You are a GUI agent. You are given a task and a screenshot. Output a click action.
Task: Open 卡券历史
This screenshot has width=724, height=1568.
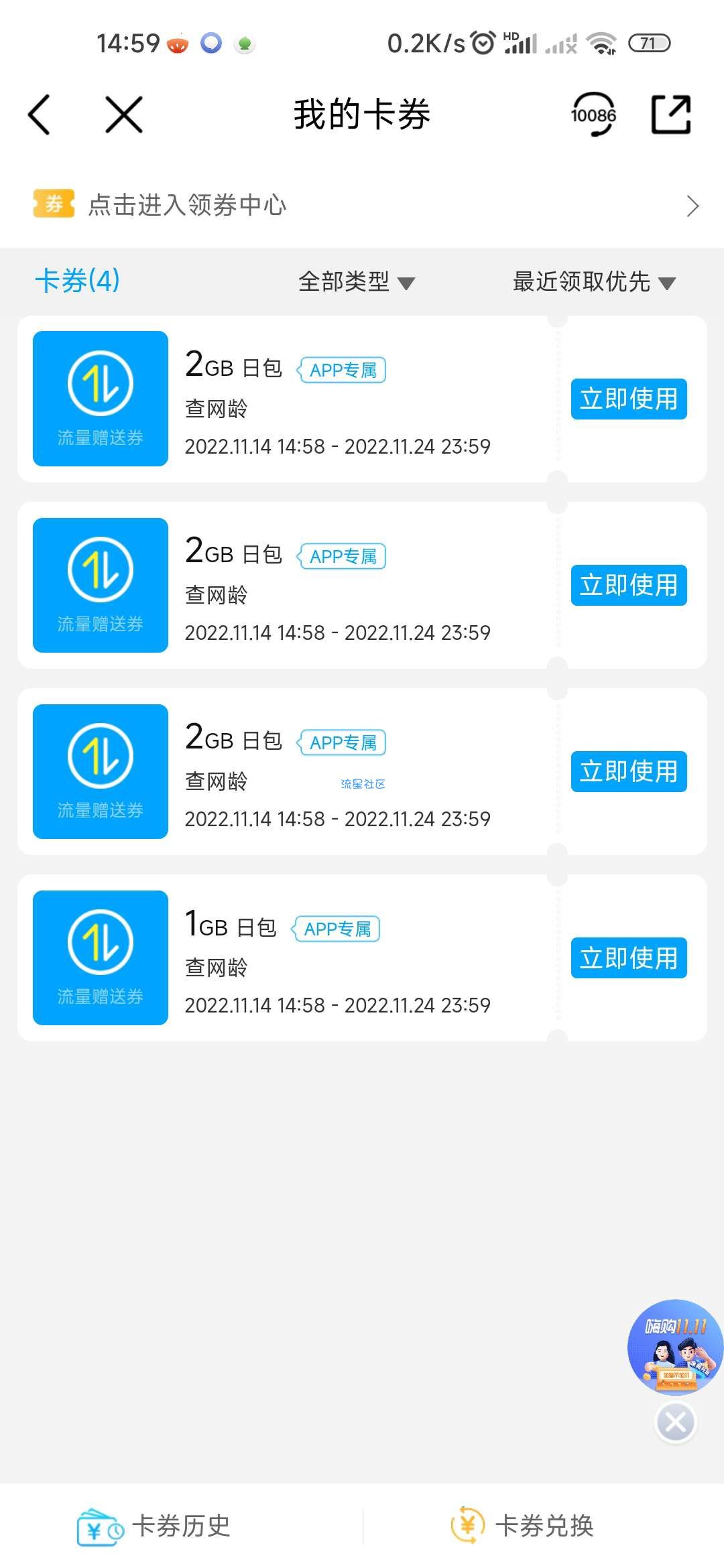coord(154,1526)
